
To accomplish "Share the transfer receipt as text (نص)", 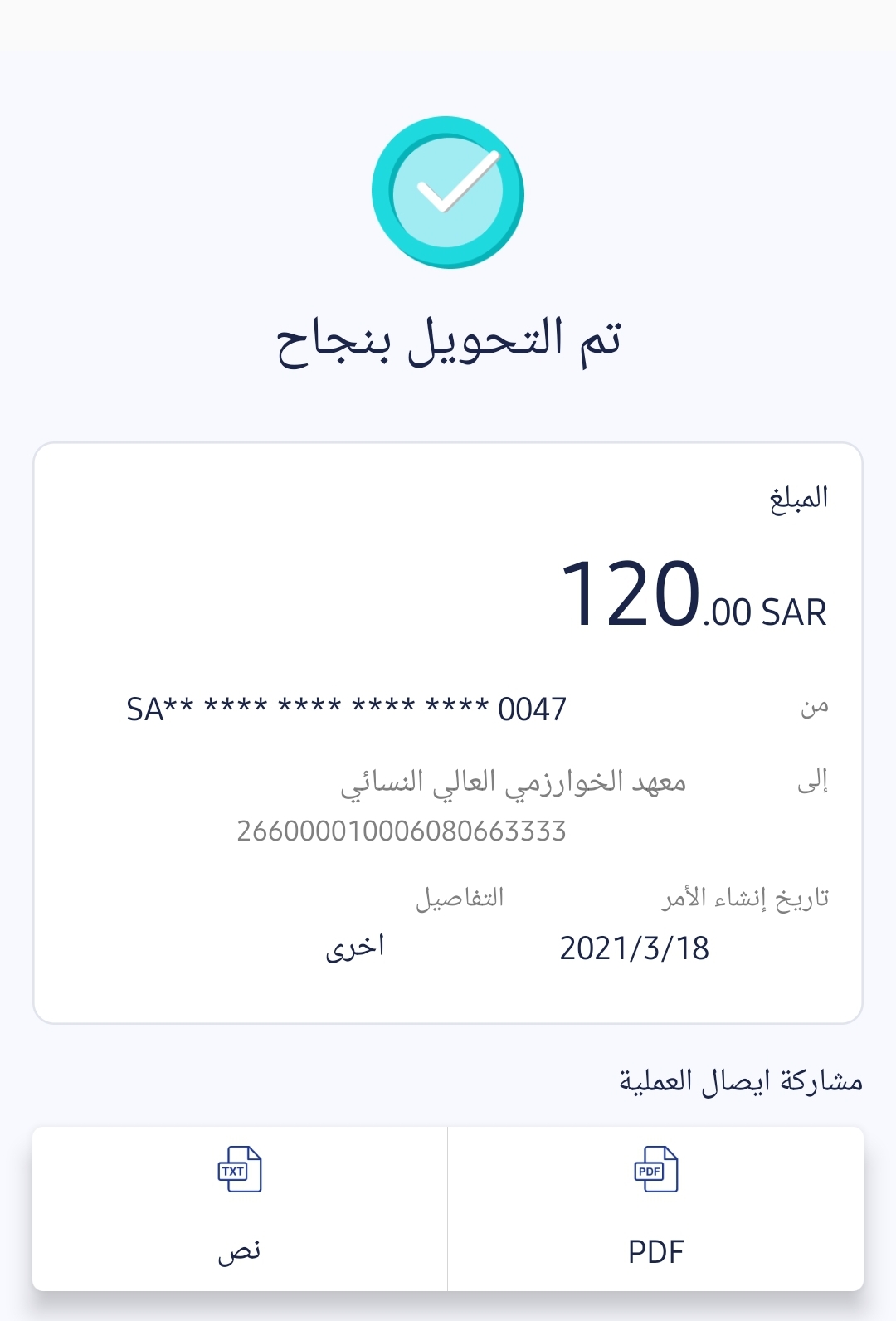I will tap(240, 1207).
